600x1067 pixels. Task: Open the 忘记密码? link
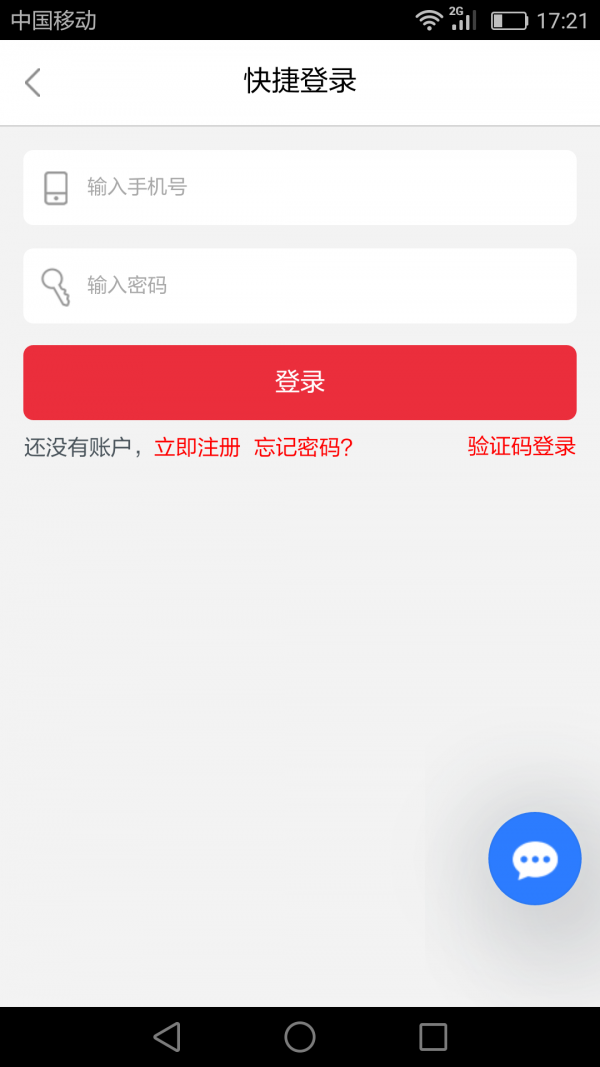point(303,447)
